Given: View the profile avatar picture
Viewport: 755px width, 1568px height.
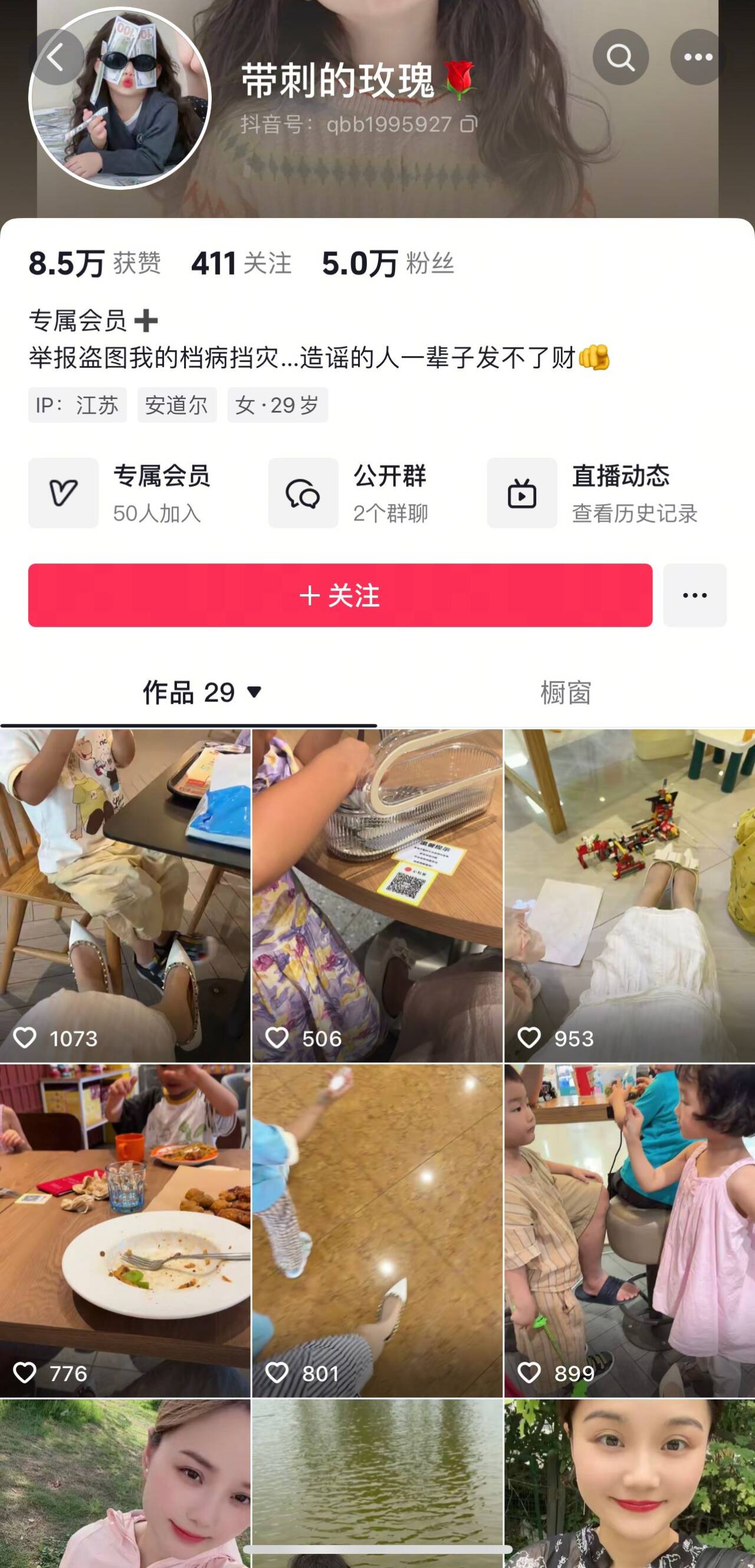Looking at the screenshot, I should pos(120,98).
